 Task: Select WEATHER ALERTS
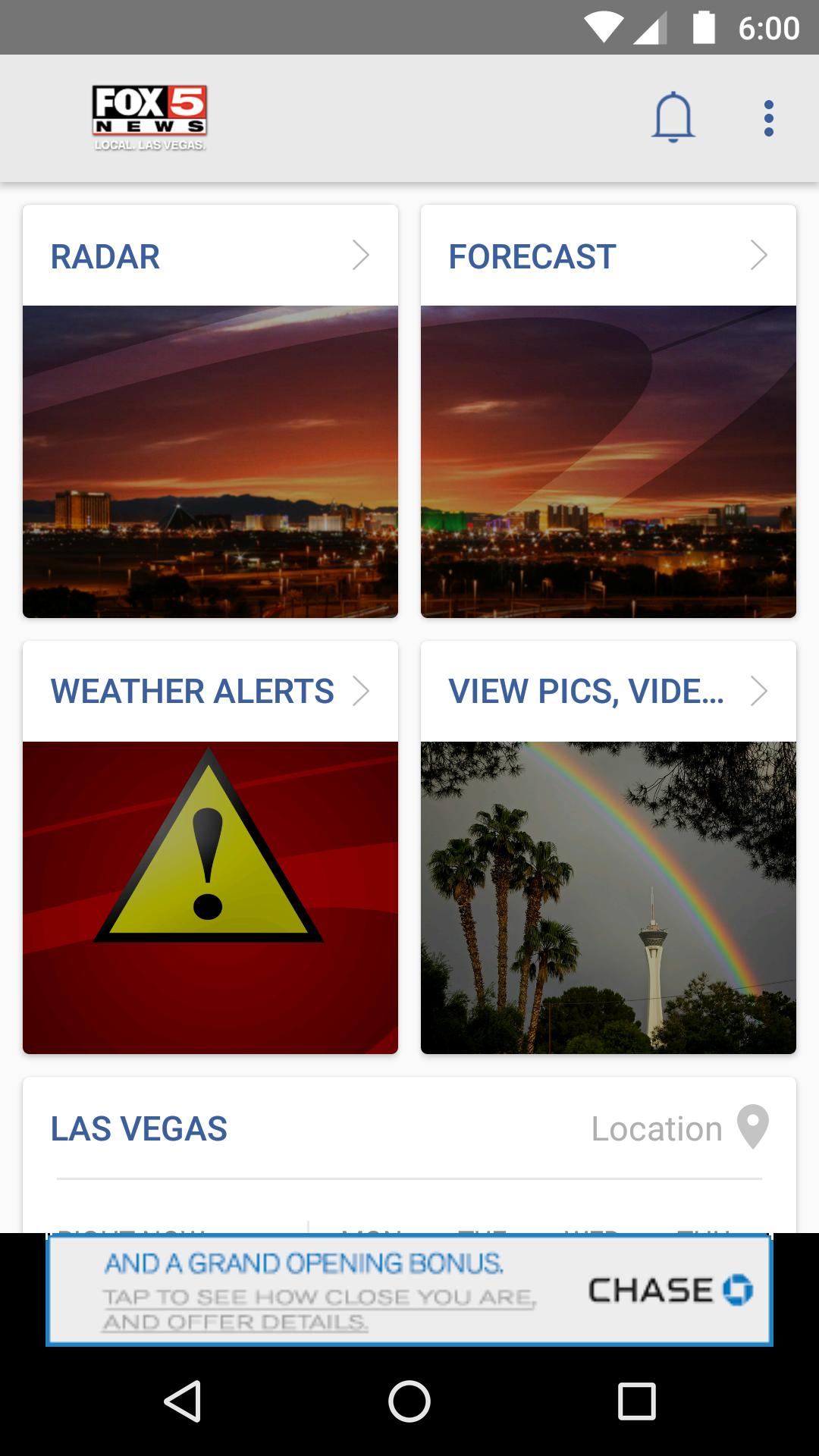click(191, 690)
